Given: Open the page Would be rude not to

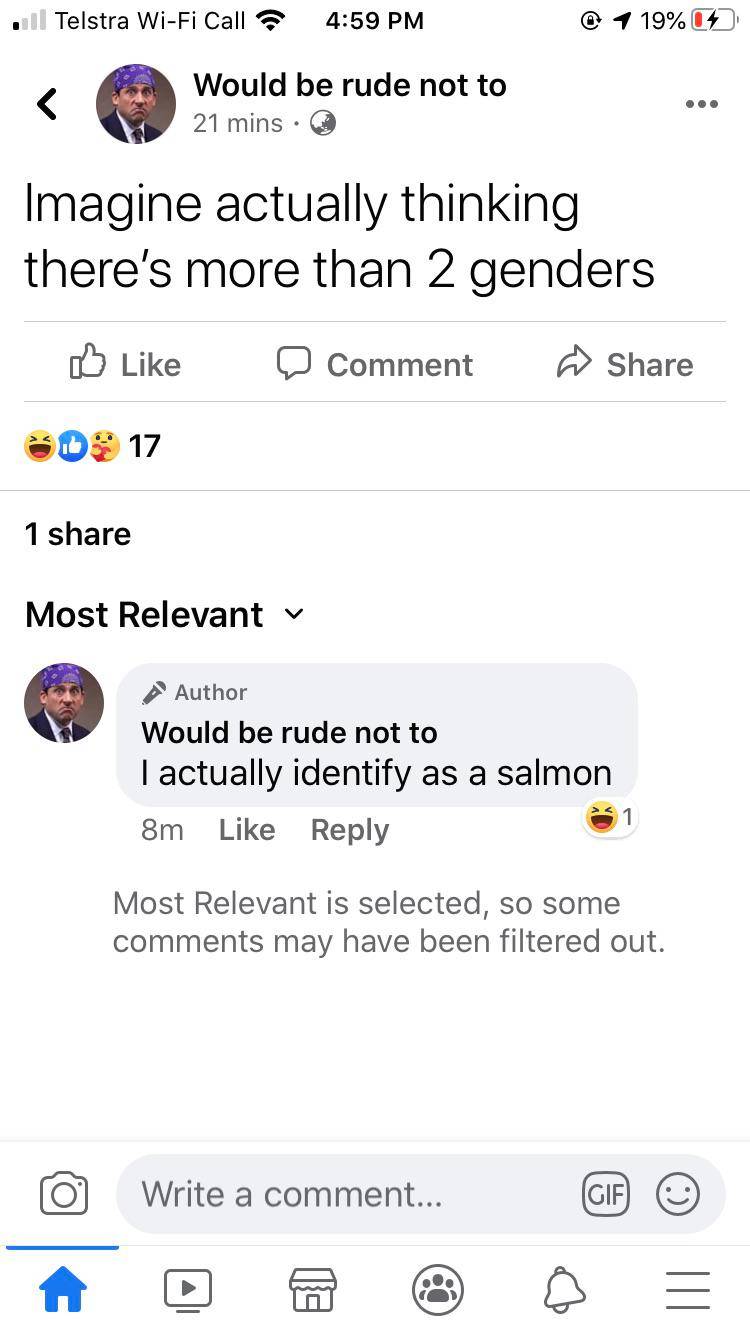Looking at the screenshot, I should tap(349, 85).
